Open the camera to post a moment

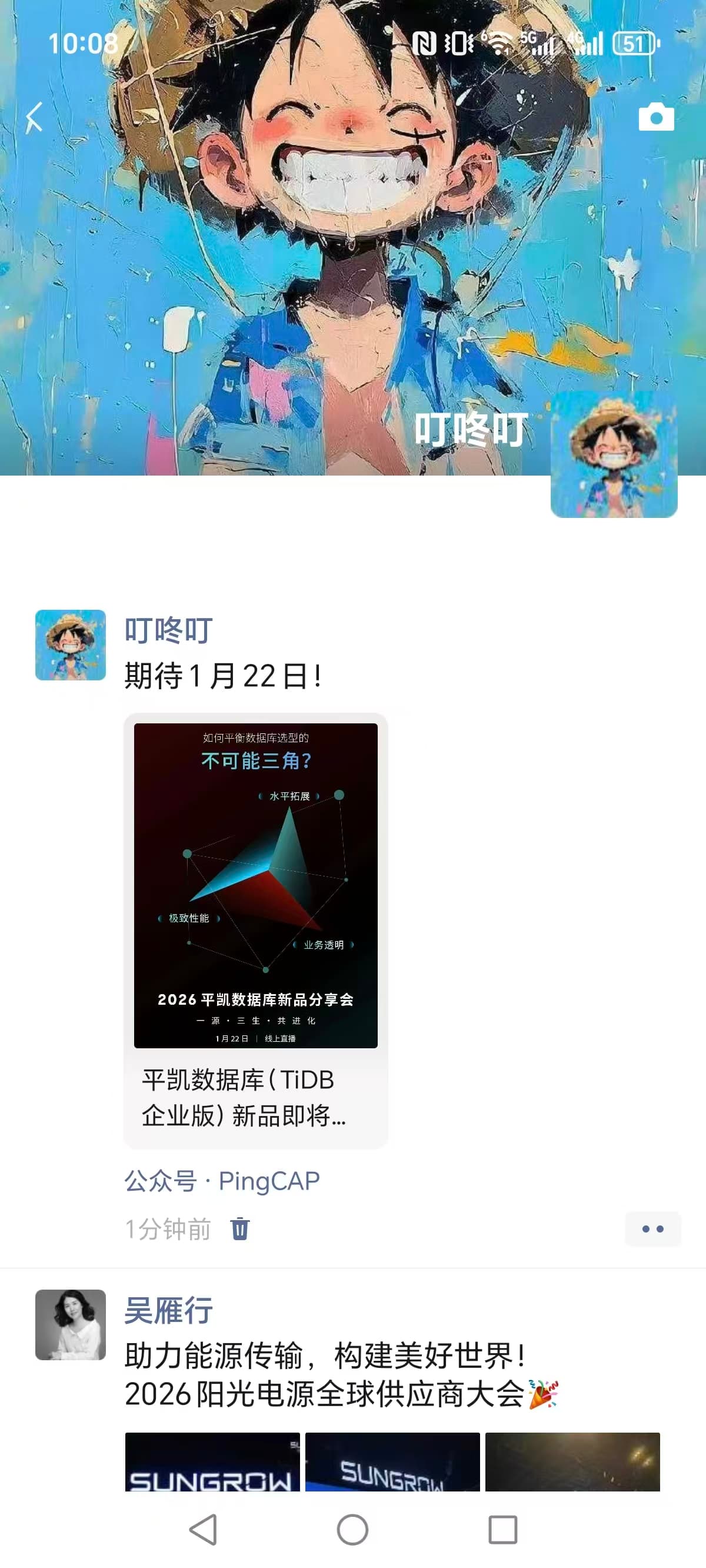pyautogui.click(x=655, y=117)
